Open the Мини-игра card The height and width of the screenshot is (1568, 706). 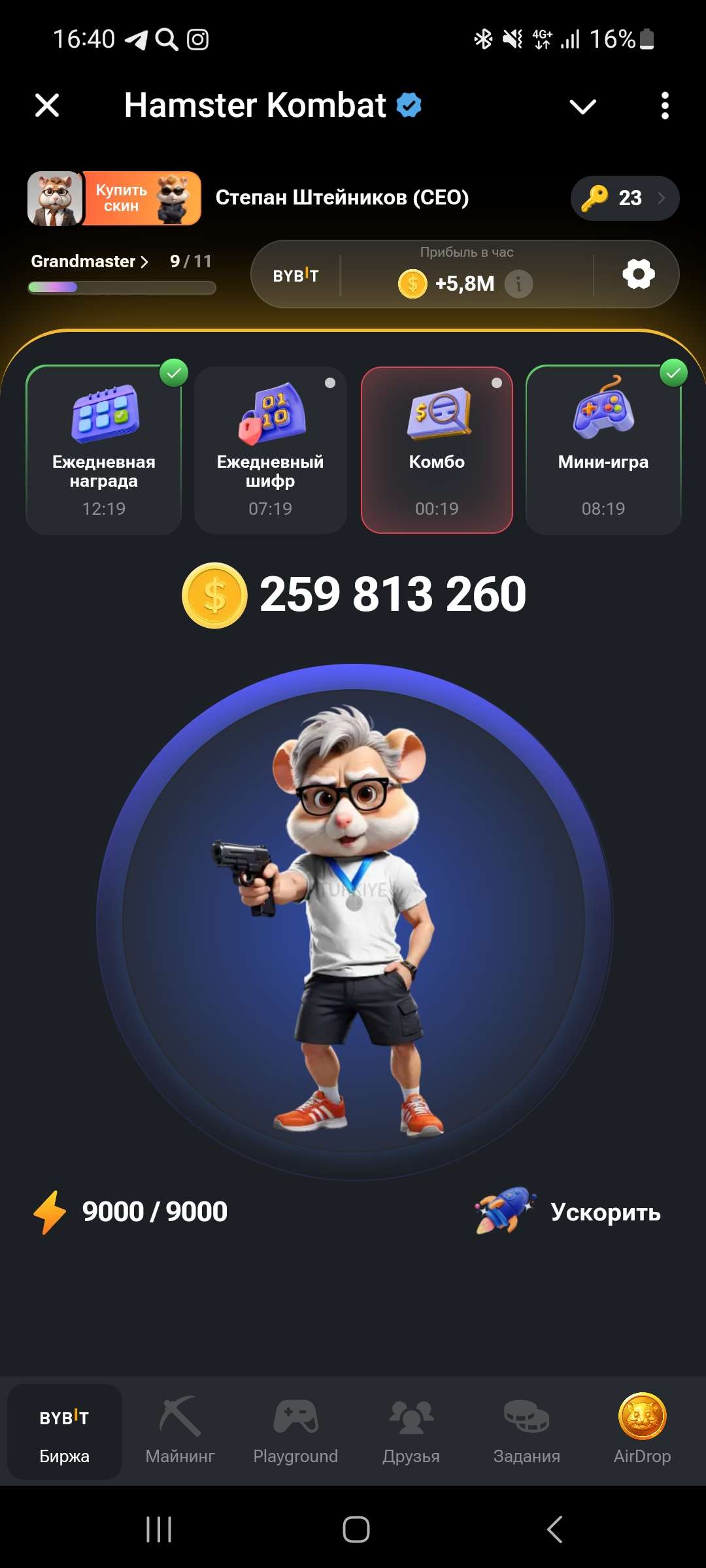[x=603, y=449]
